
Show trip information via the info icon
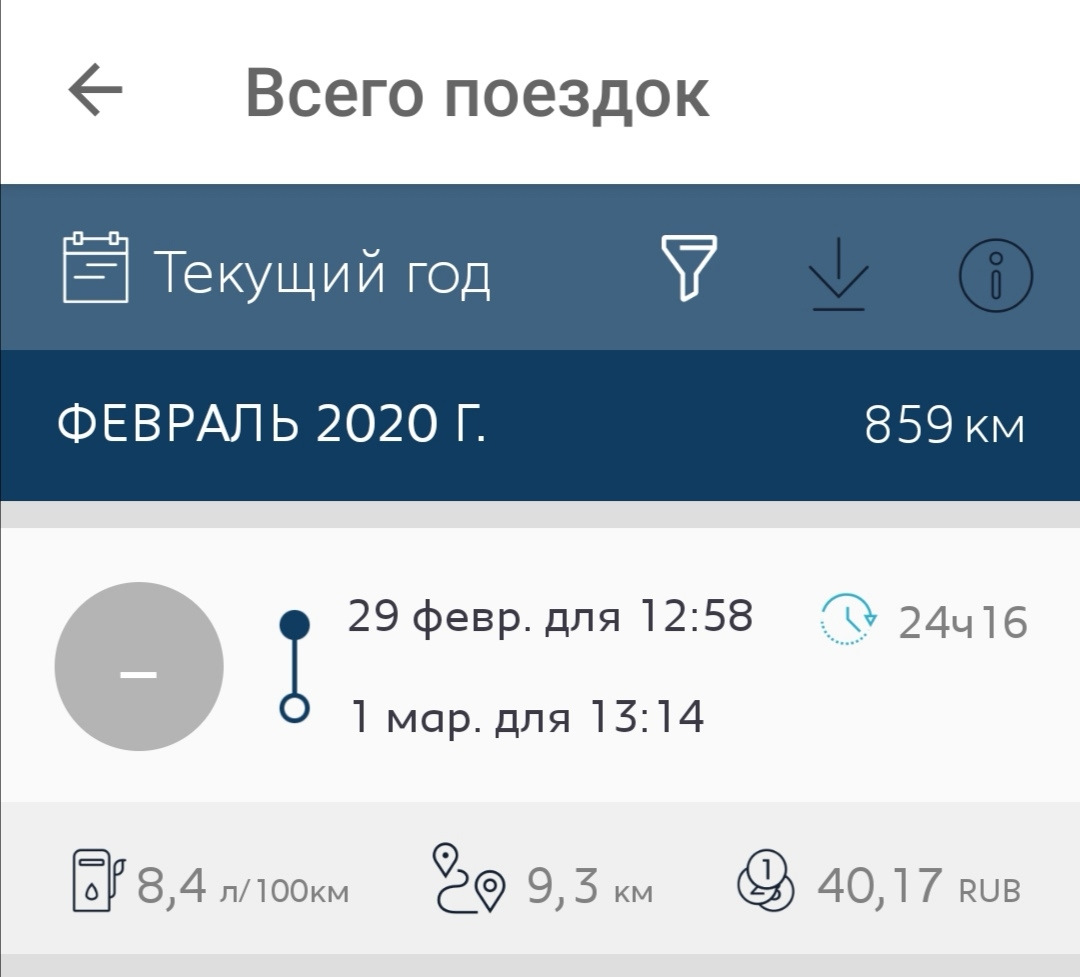click(995, 274)
